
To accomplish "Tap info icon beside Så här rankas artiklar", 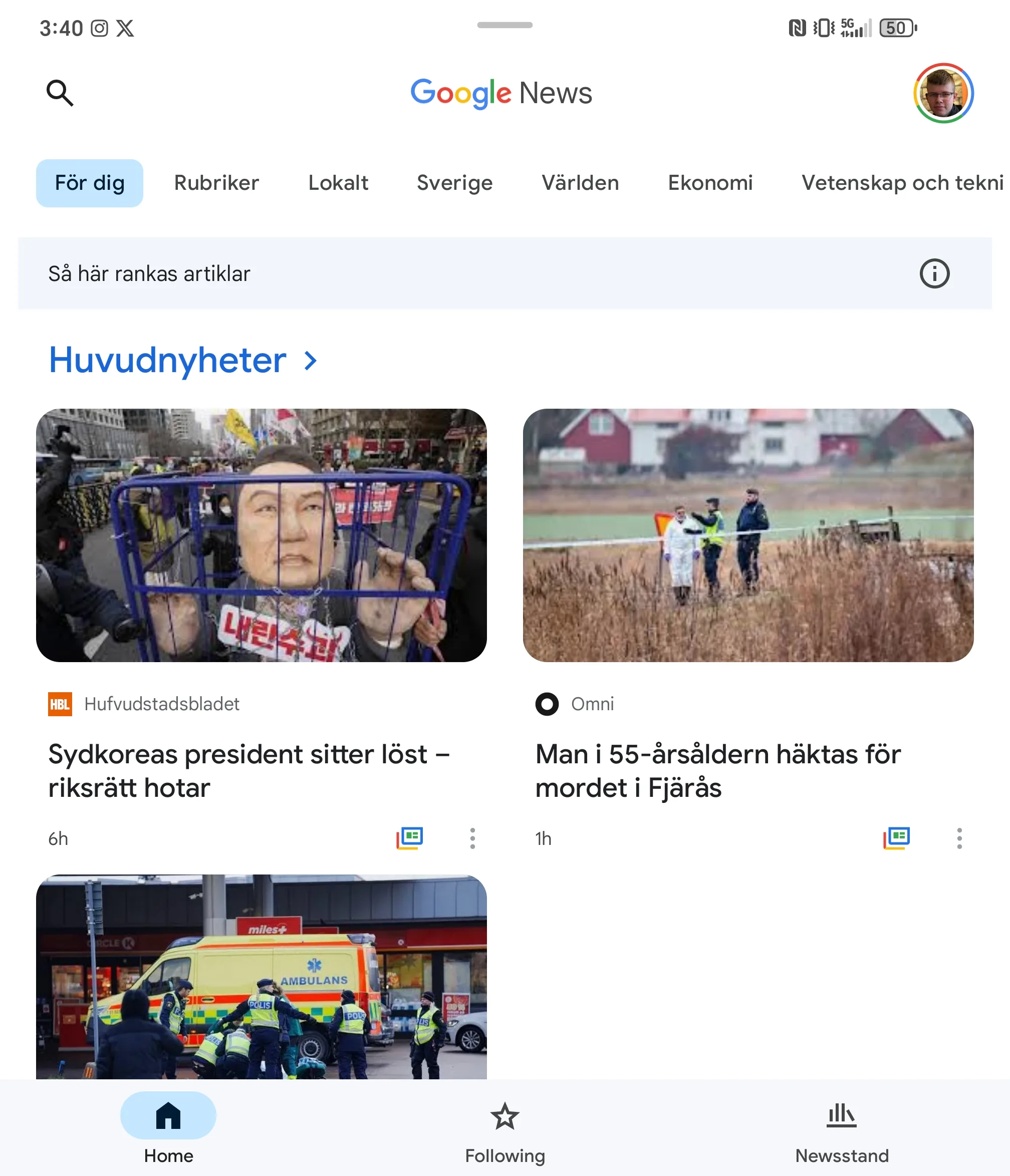I will [x=934, y=273].
